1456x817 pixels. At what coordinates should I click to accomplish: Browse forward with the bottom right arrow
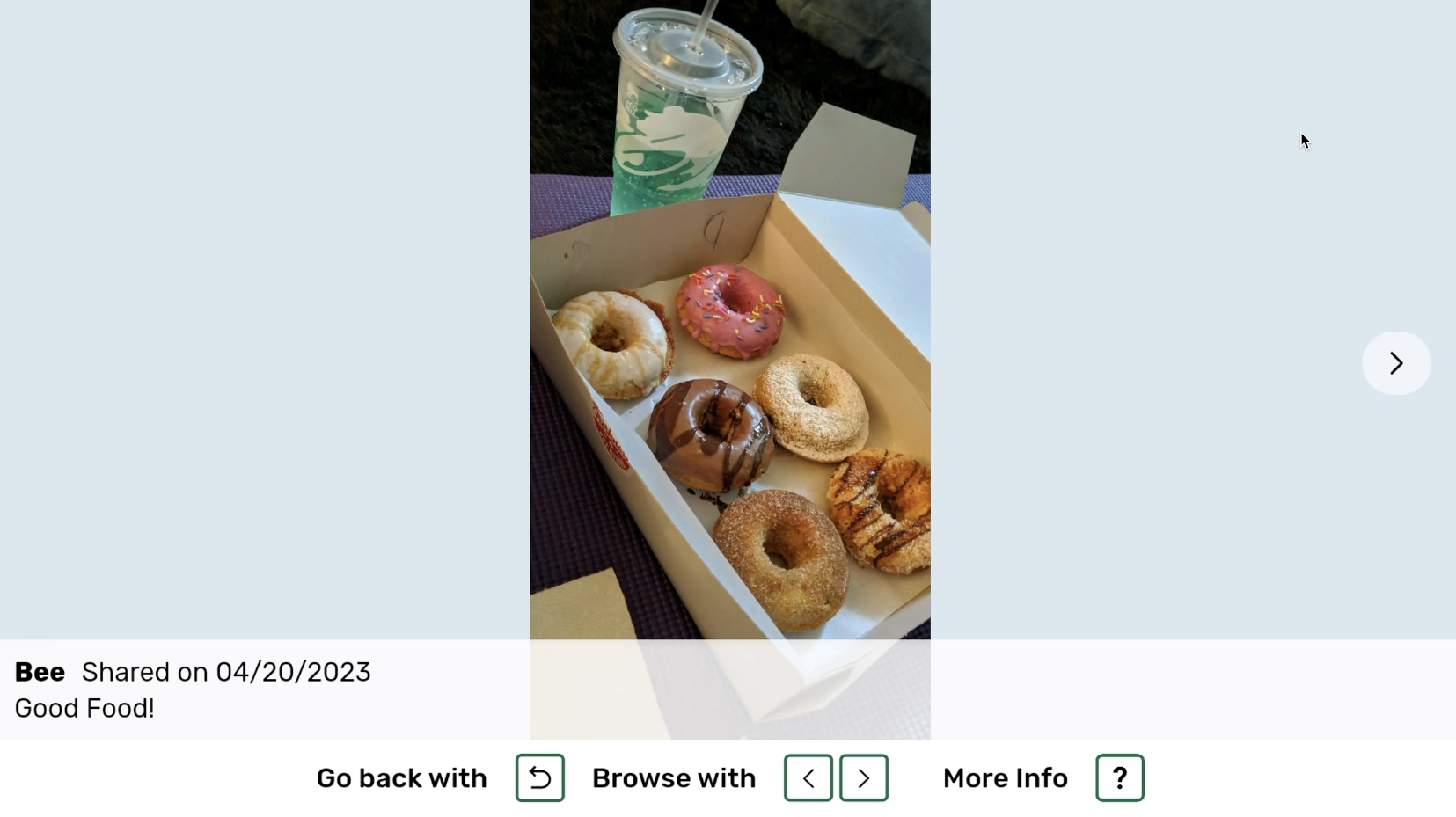863,778
